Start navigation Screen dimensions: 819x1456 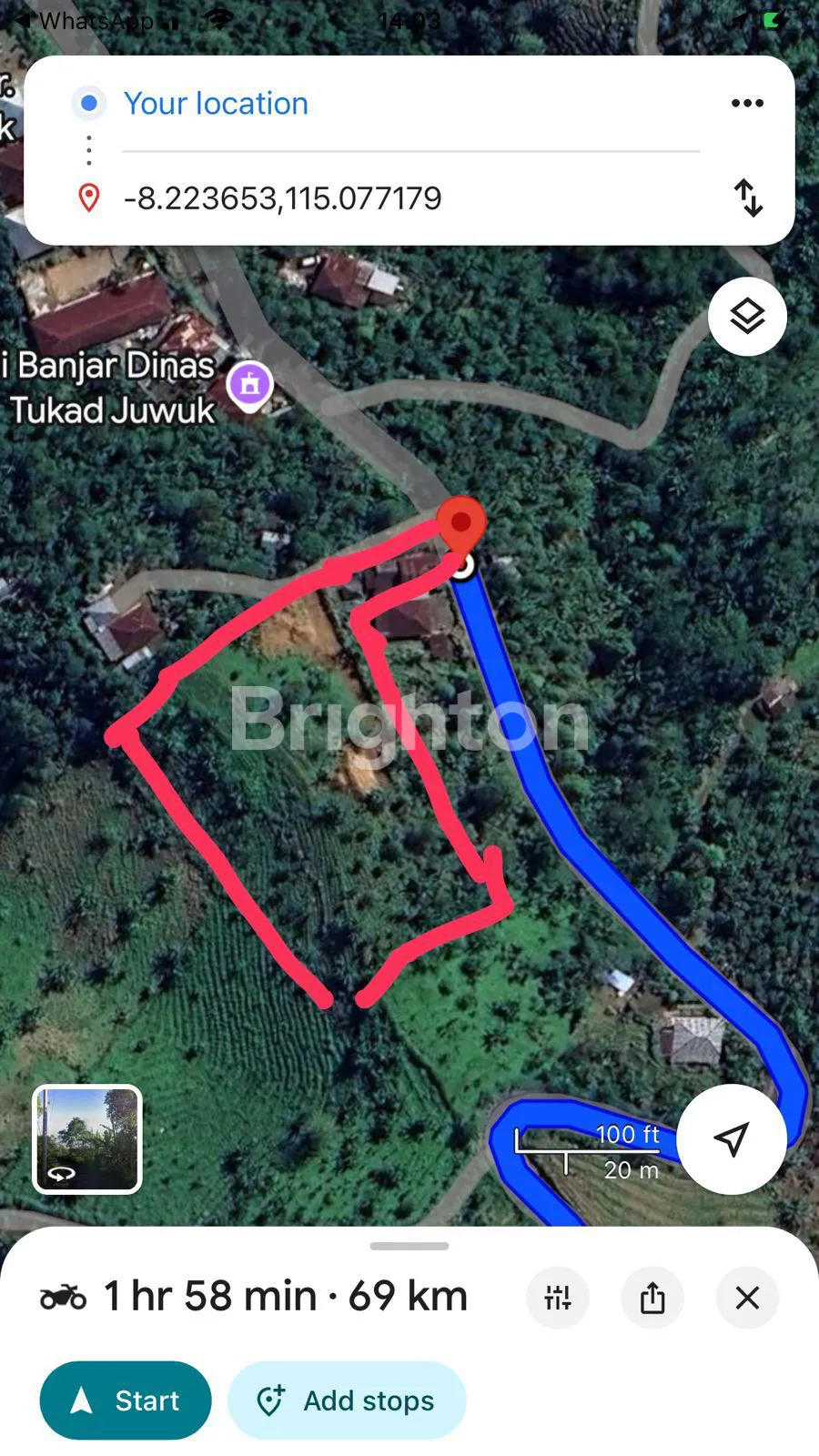click(126, 1400)
